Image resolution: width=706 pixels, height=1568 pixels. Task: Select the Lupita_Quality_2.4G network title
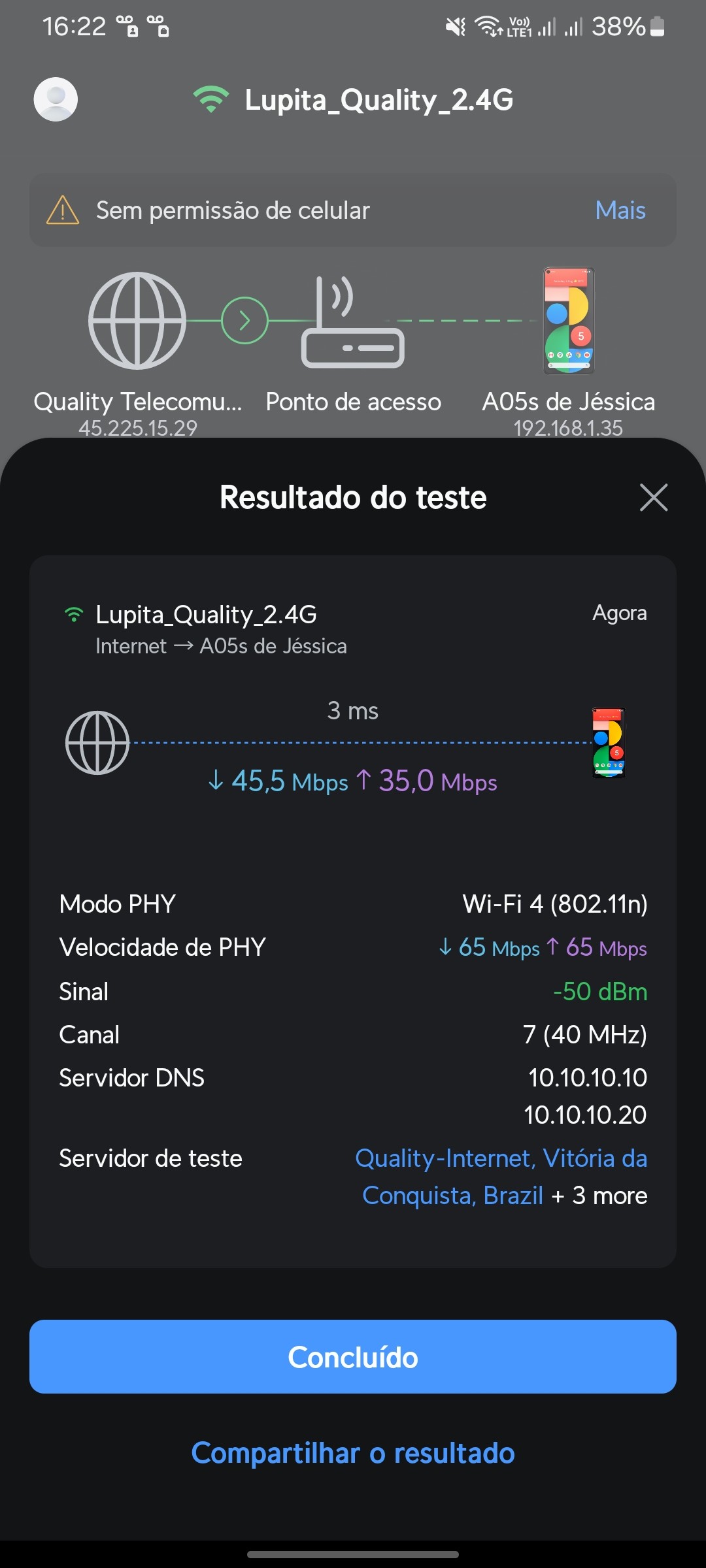(378, 100)
